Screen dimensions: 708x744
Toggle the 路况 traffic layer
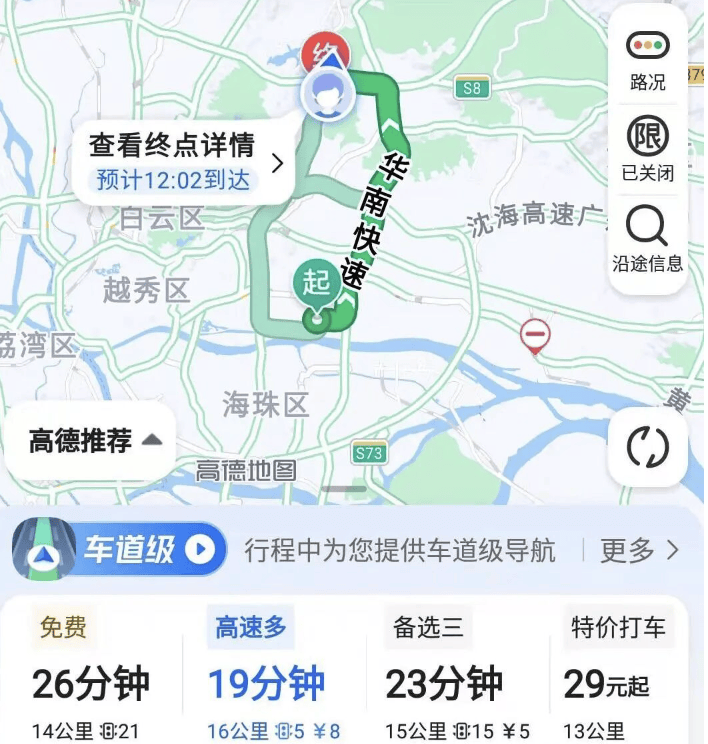point(647,59)
